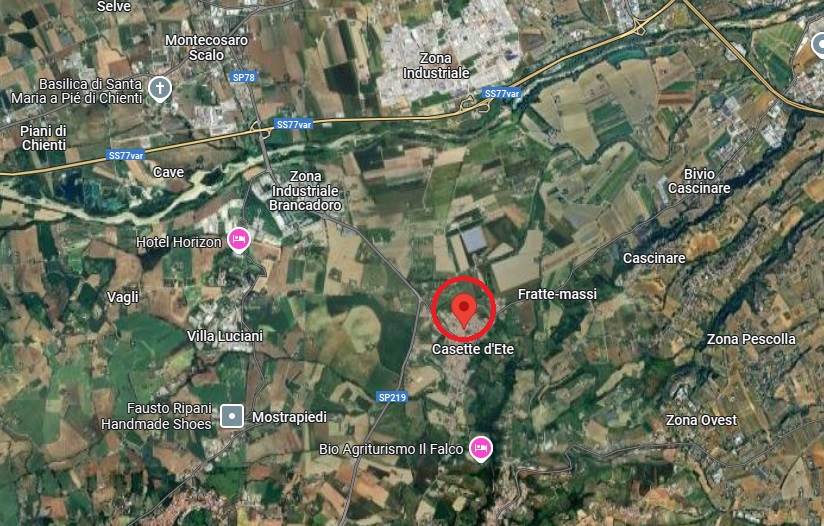The height and width of the screenshot is (526, 824).
Task: Open the Hotel Horizon map marker
Action: (x=238, y=241)
